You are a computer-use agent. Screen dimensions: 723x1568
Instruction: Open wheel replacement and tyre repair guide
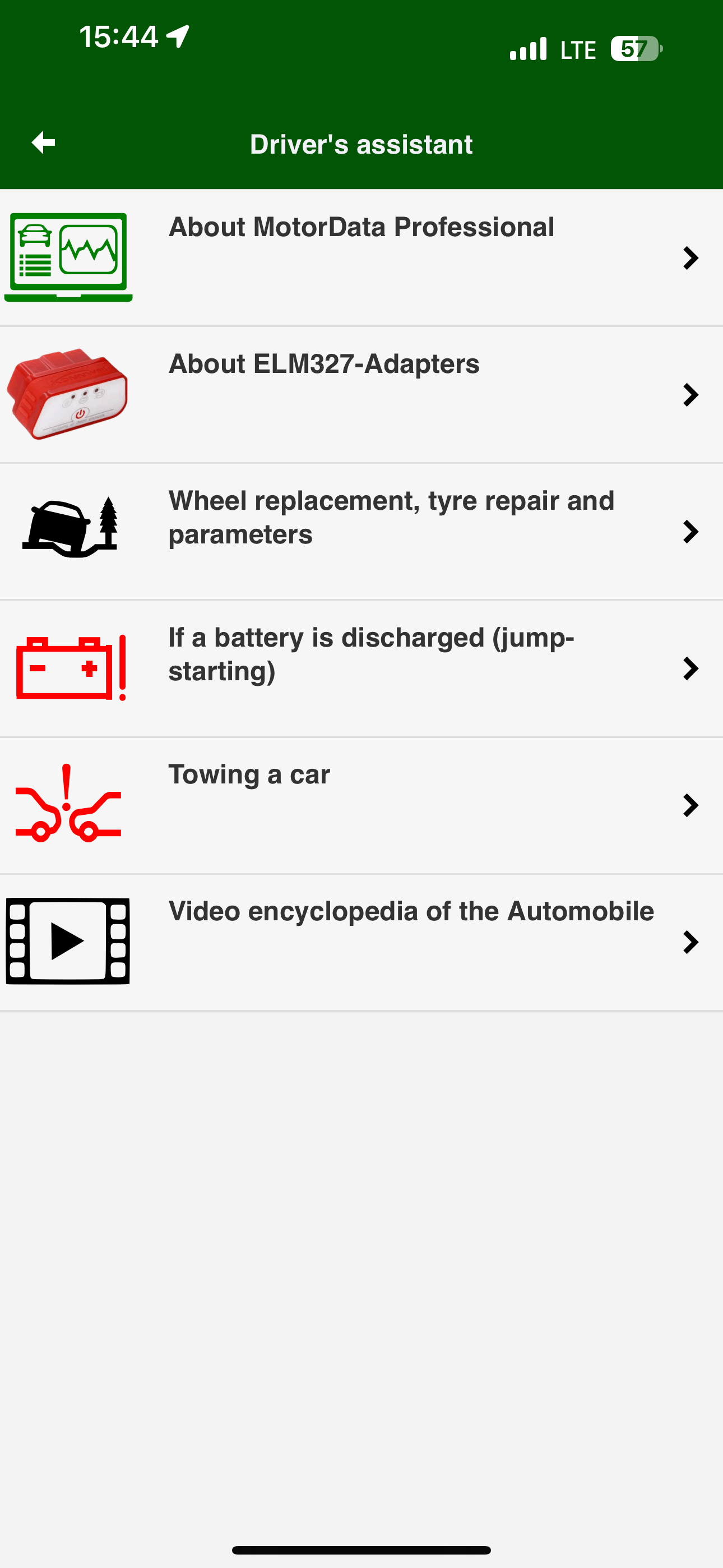coord(361,532)
